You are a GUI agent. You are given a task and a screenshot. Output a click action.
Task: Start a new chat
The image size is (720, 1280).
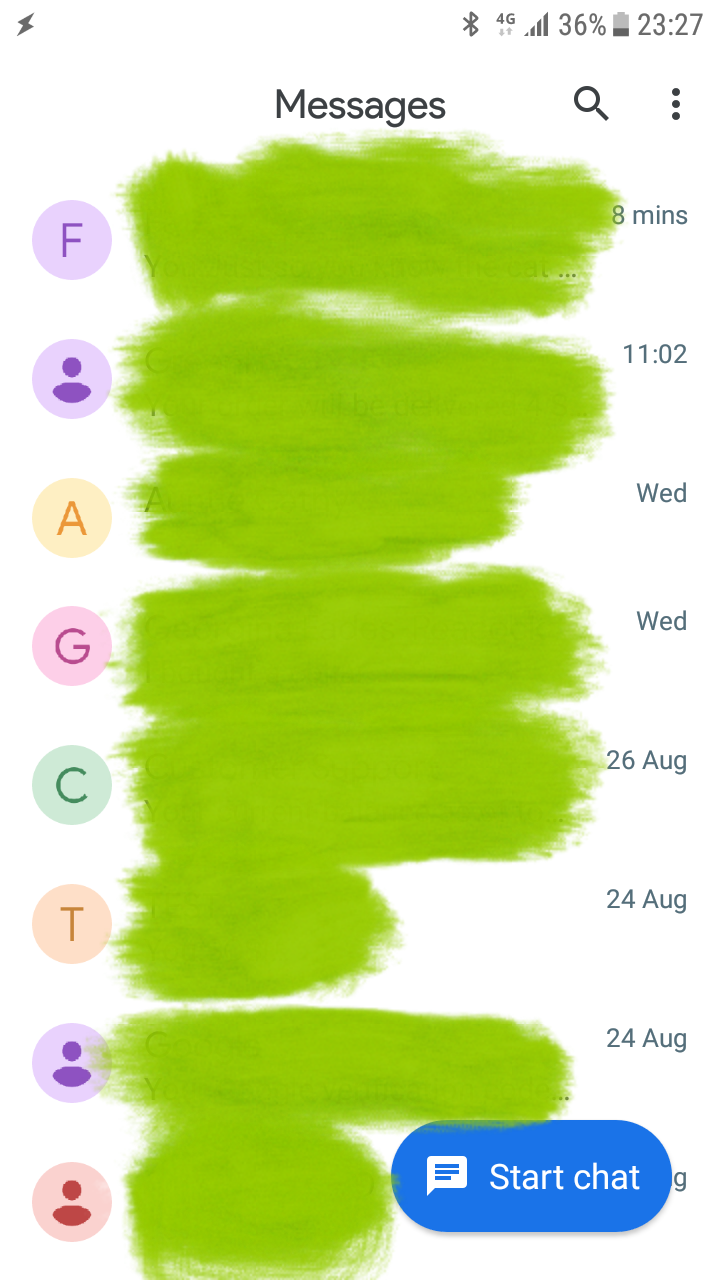click(531, 1176)
